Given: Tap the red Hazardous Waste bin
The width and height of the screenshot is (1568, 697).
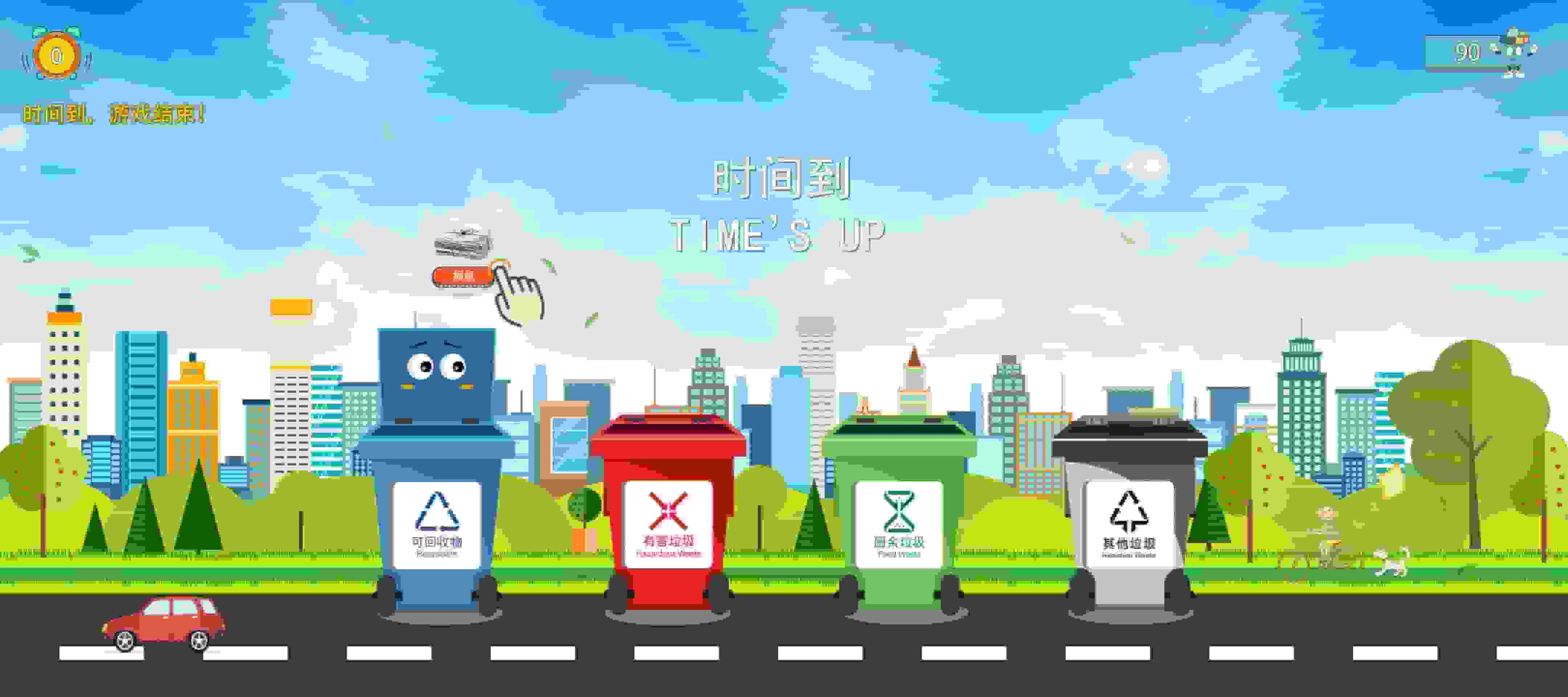Looking at the screenshot, I should (668, 523).
